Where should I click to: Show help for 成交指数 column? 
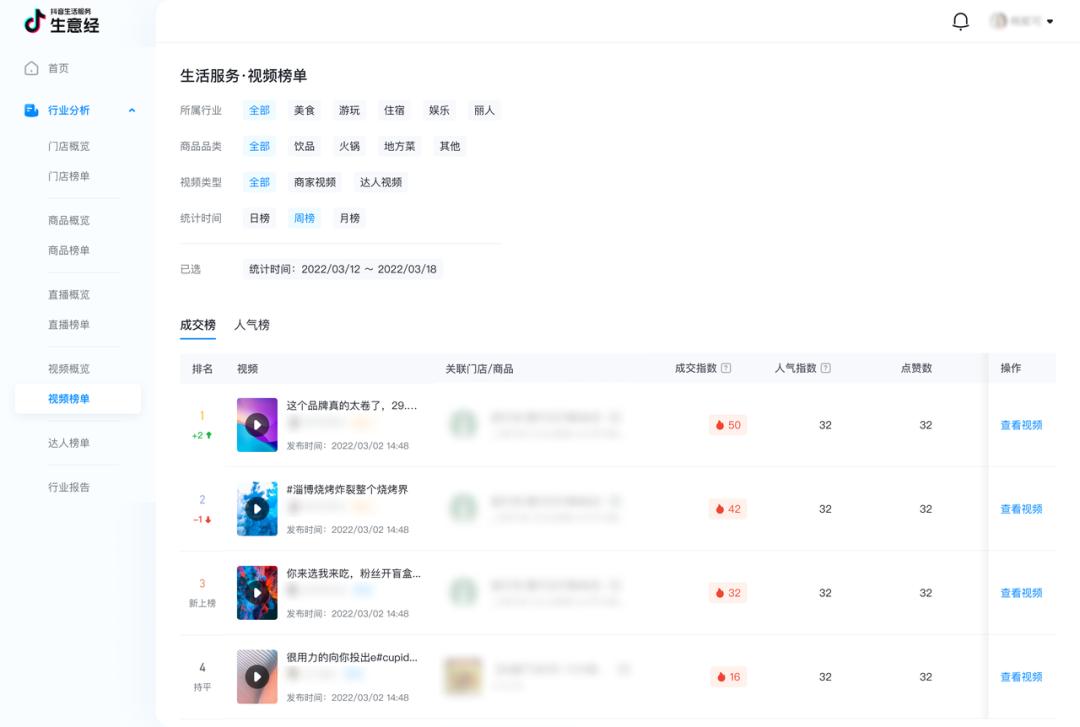tap(726, 368)
